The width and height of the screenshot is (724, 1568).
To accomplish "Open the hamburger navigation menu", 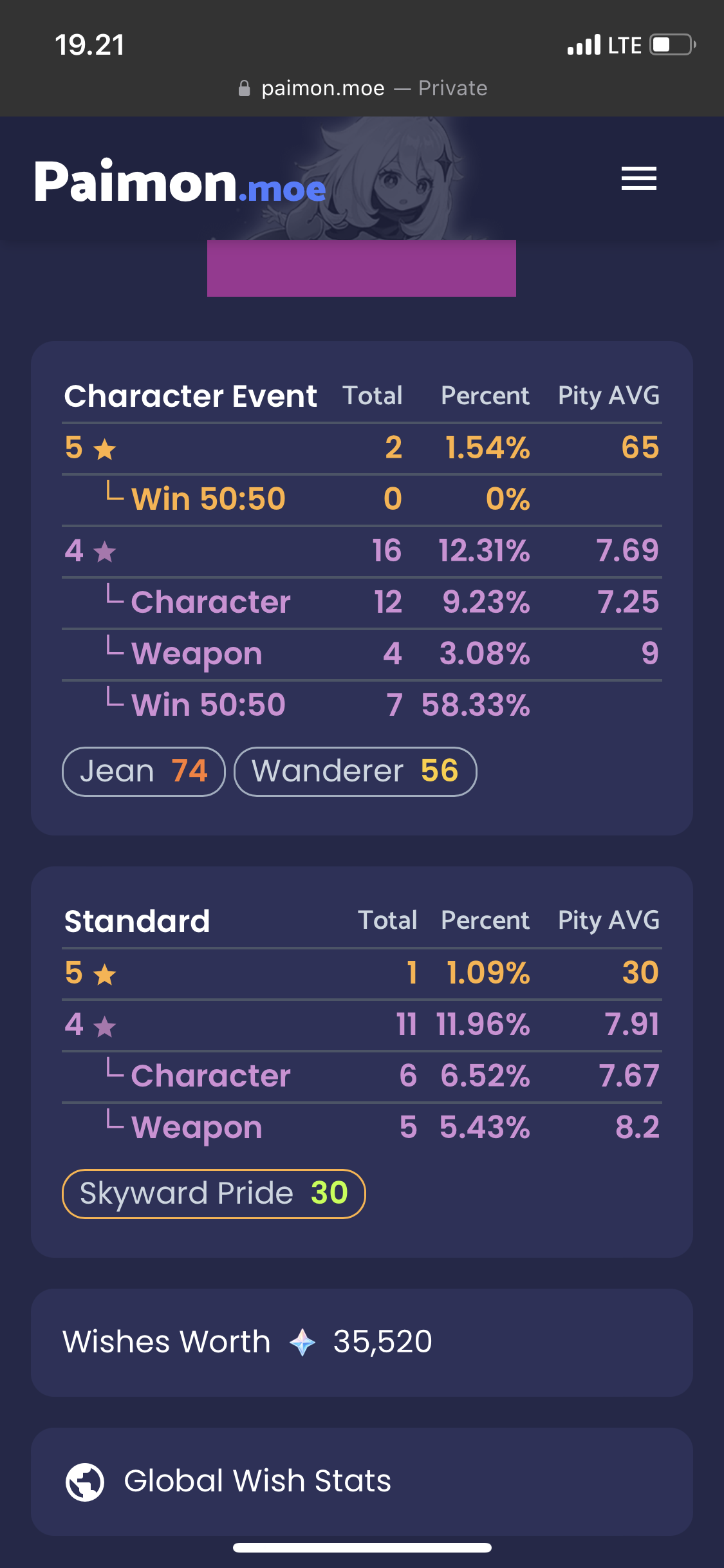I will [638, 180].
